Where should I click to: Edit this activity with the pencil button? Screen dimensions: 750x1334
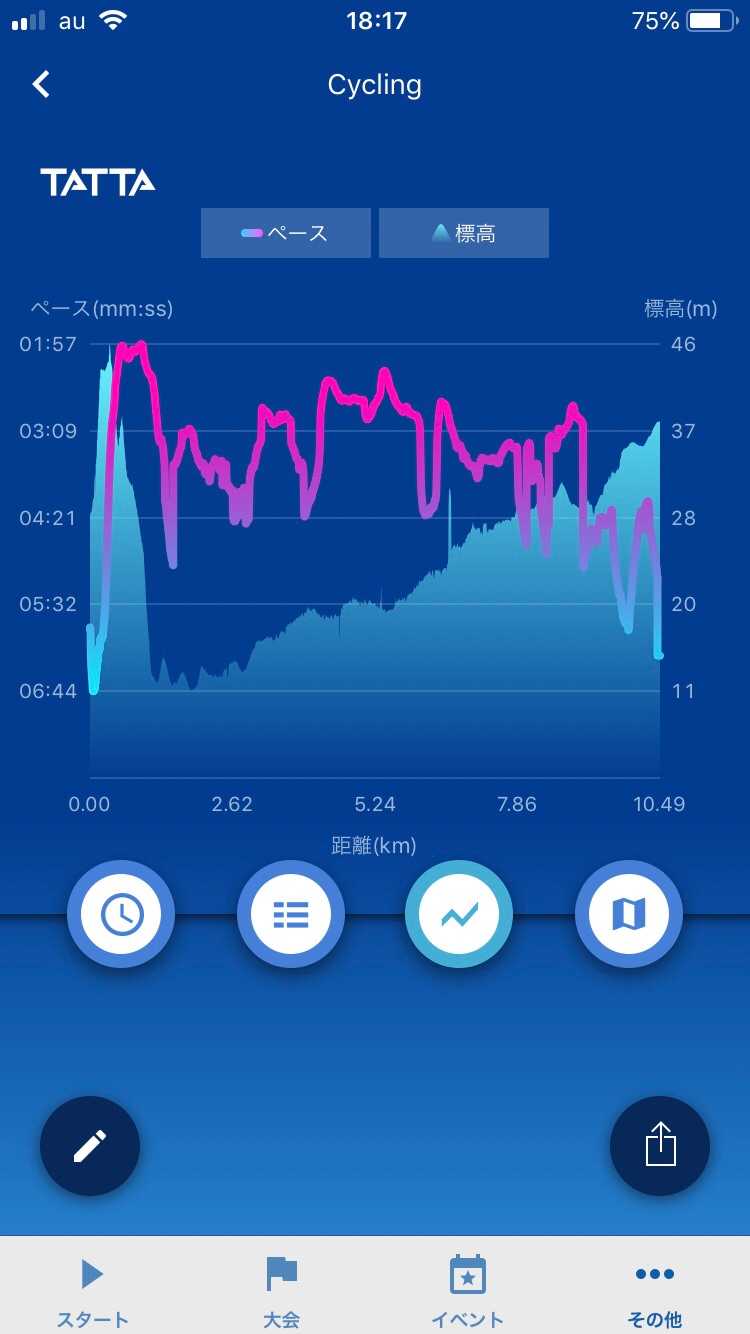coord(90,1146)
